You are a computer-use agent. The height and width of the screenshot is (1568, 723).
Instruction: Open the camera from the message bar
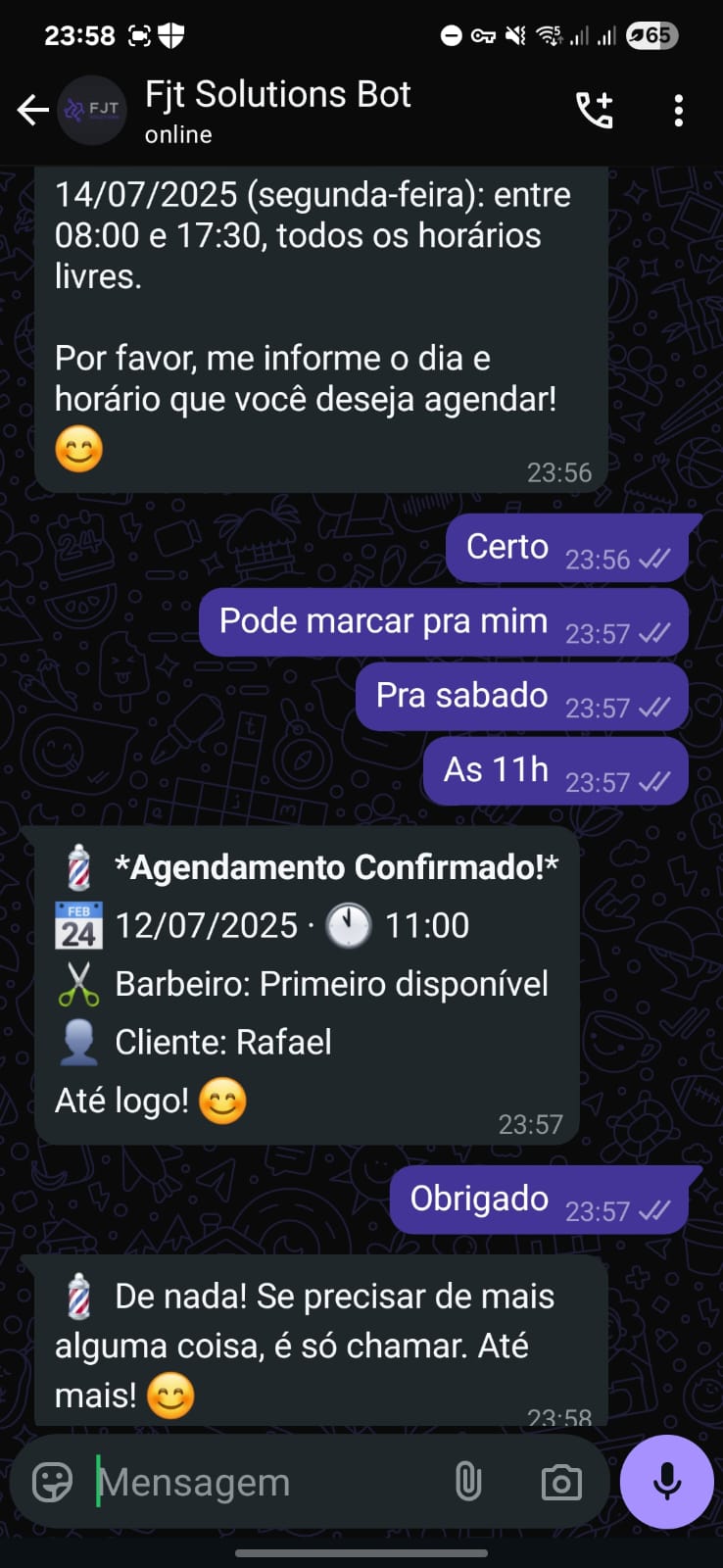561,1482
